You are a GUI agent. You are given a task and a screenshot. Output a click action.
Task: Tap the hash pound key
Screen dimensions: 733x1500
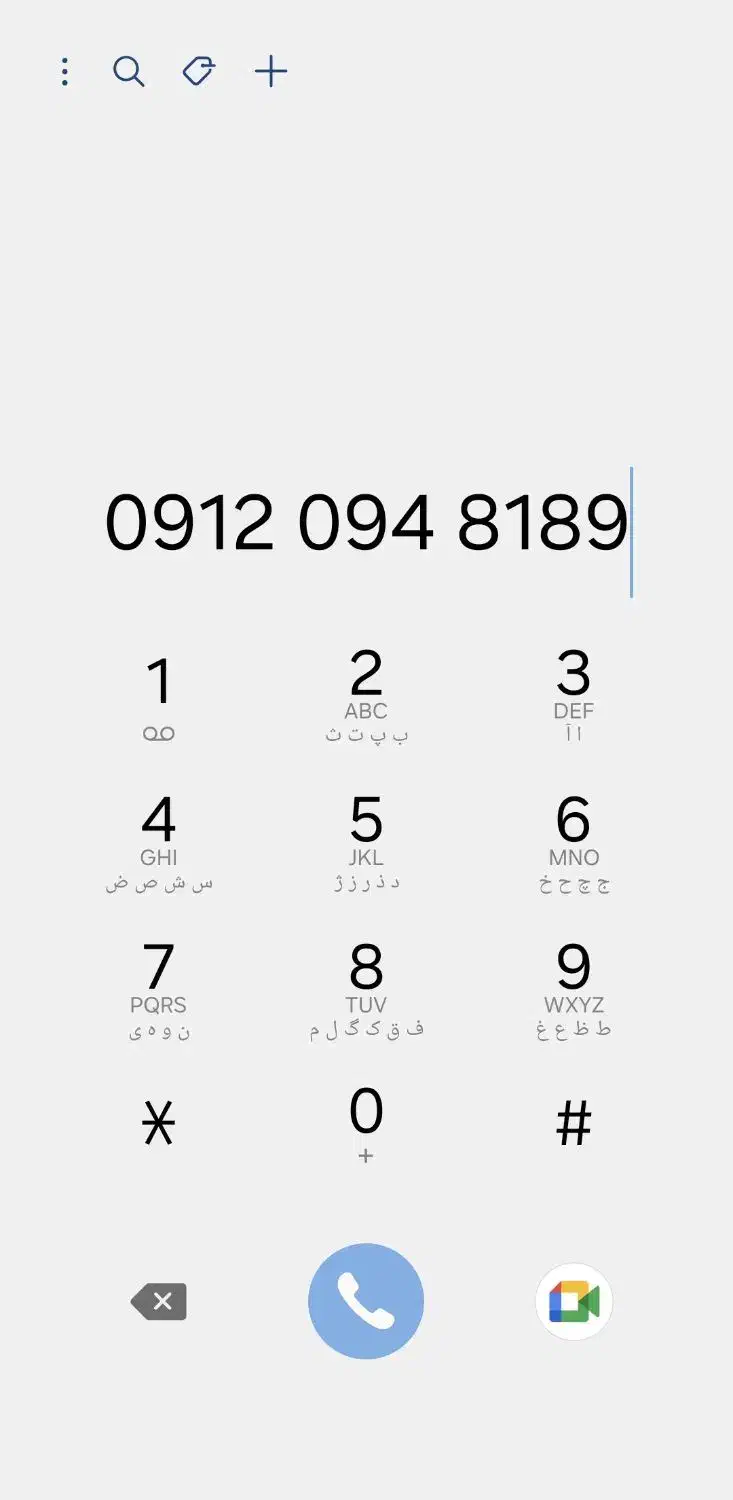[573, 1125]
